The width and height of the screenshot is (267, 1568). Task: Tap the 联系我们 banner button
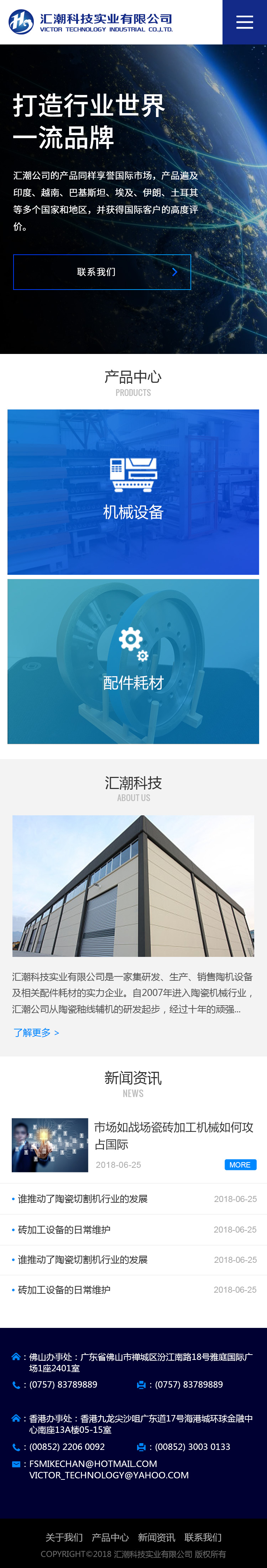pyautogui.click(x=102, y=272)
